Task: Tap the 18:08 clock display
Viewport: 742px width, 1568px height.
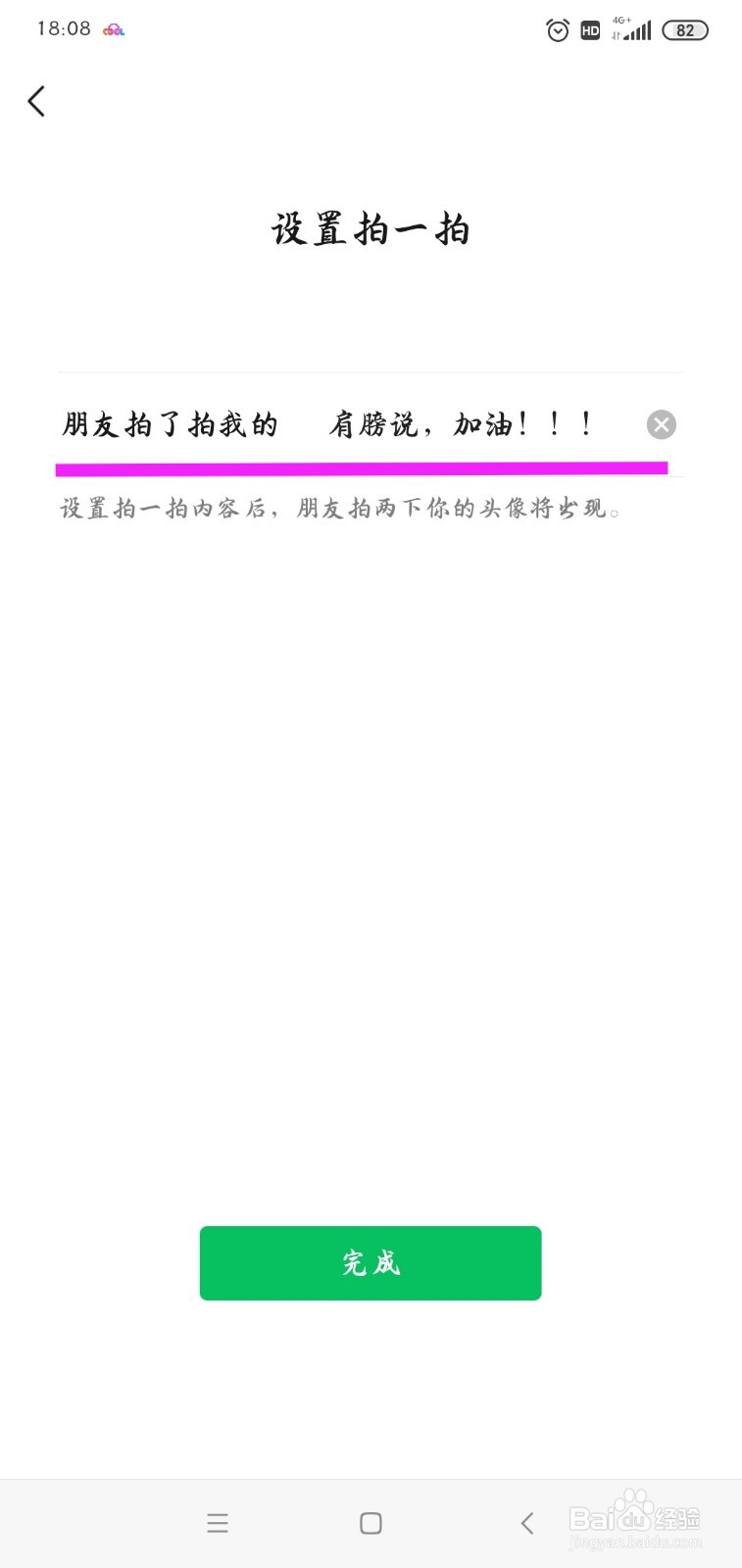Action: [63, 28]
